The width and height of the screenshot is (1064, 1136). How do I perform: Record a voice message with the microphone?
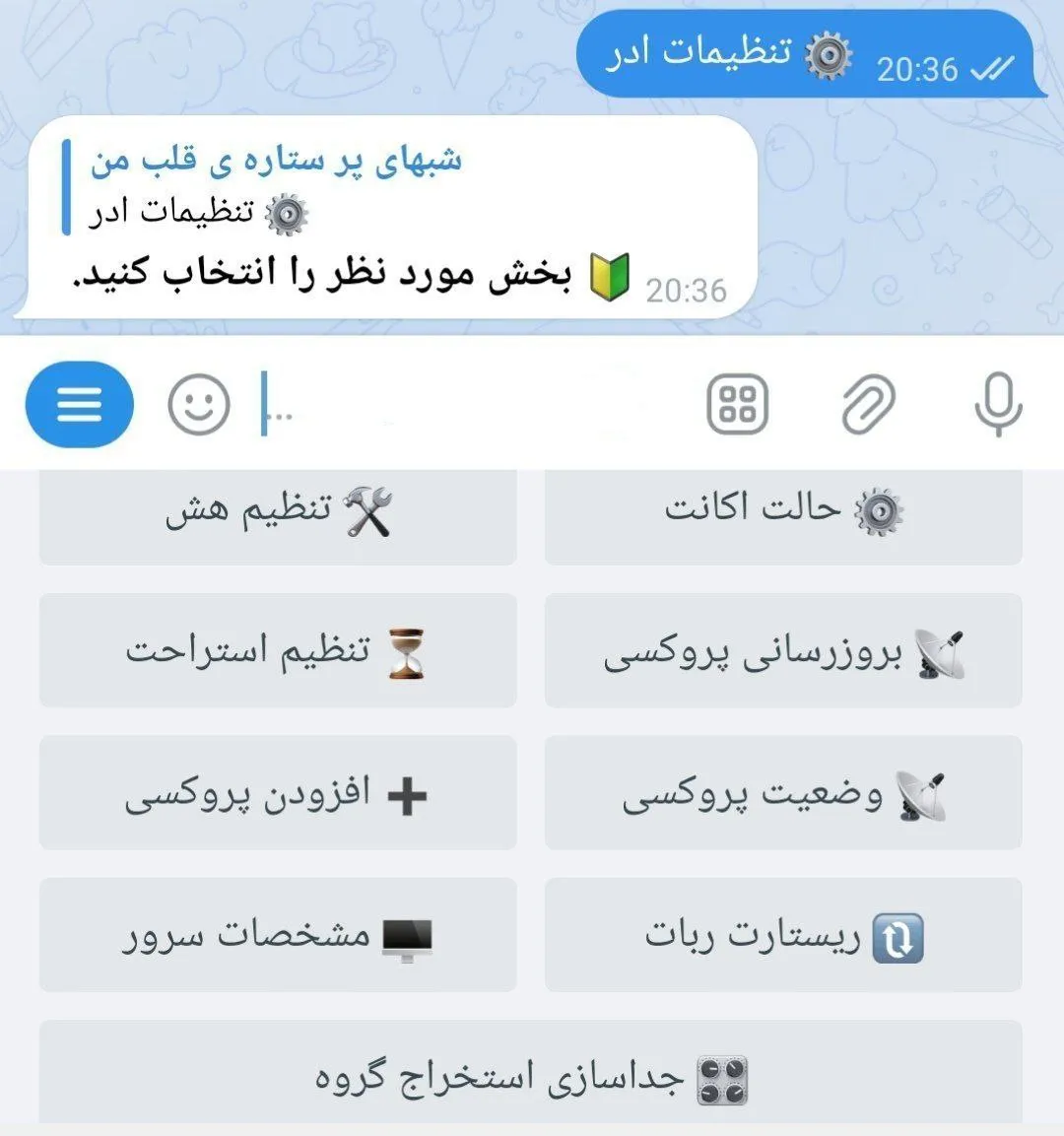[997, 404]
